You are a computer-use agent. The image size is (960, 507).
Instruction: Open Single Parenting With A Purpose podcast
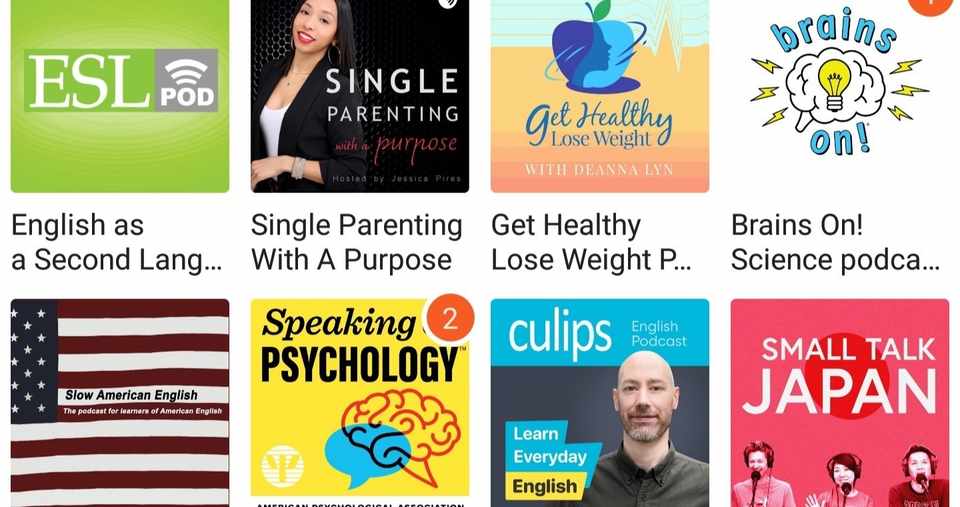360,96
